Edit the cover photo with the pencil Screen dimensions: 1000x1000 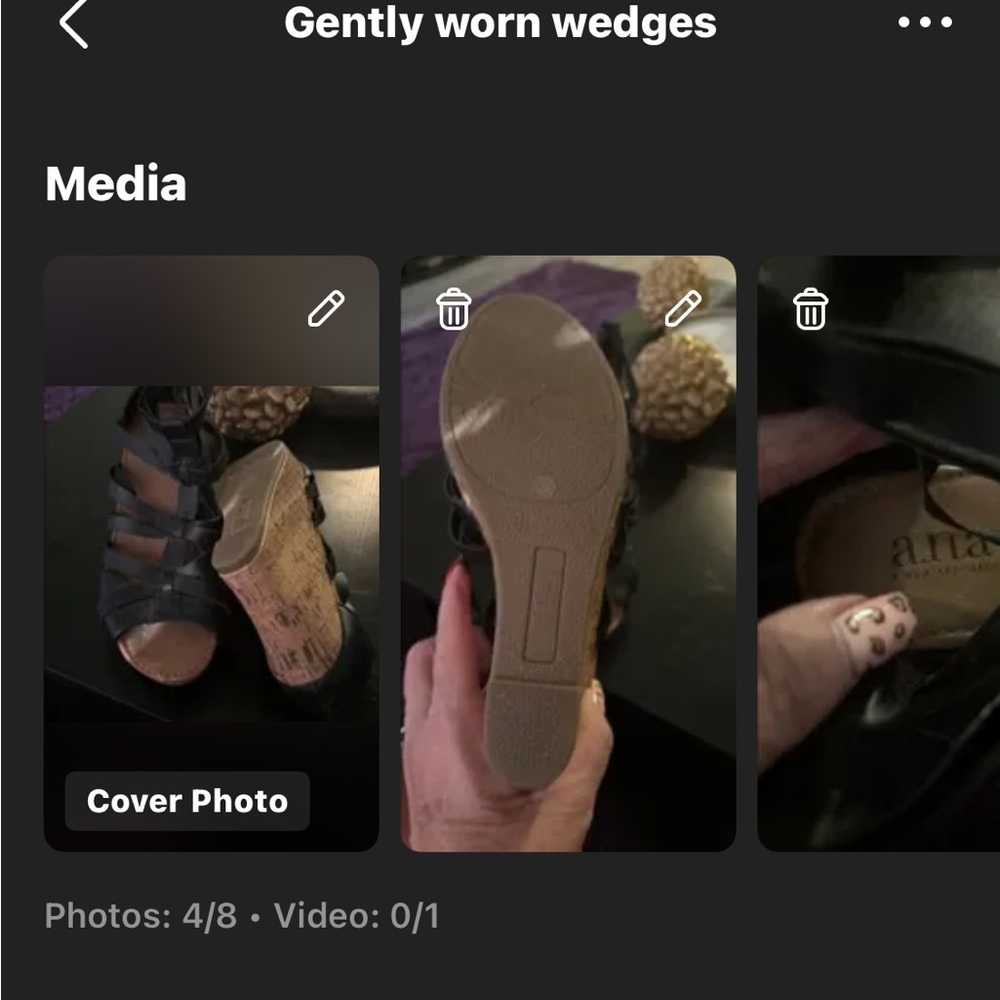(x=326, y=309)
